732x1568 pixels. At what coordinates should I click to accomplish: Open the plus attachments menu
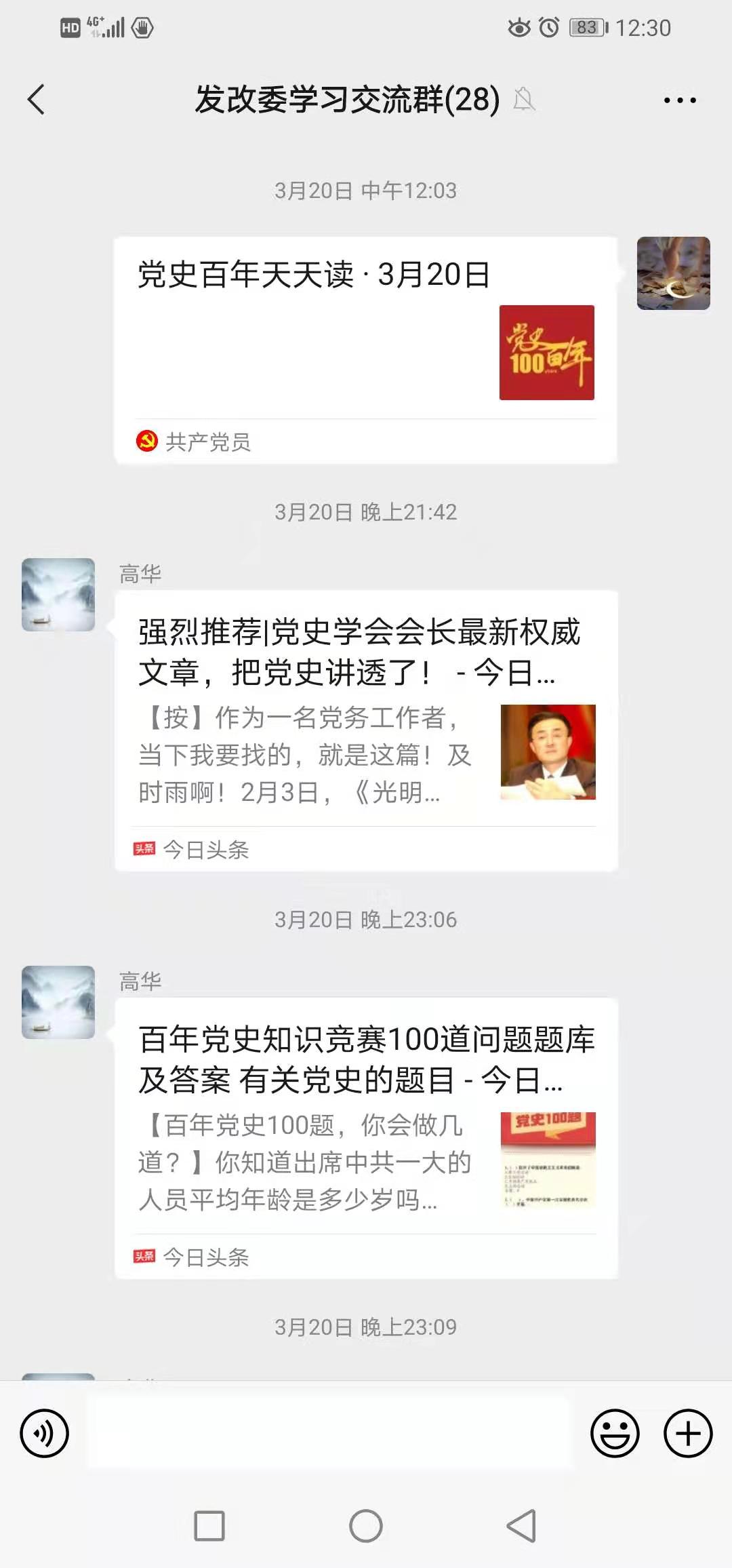point(688,1433)
